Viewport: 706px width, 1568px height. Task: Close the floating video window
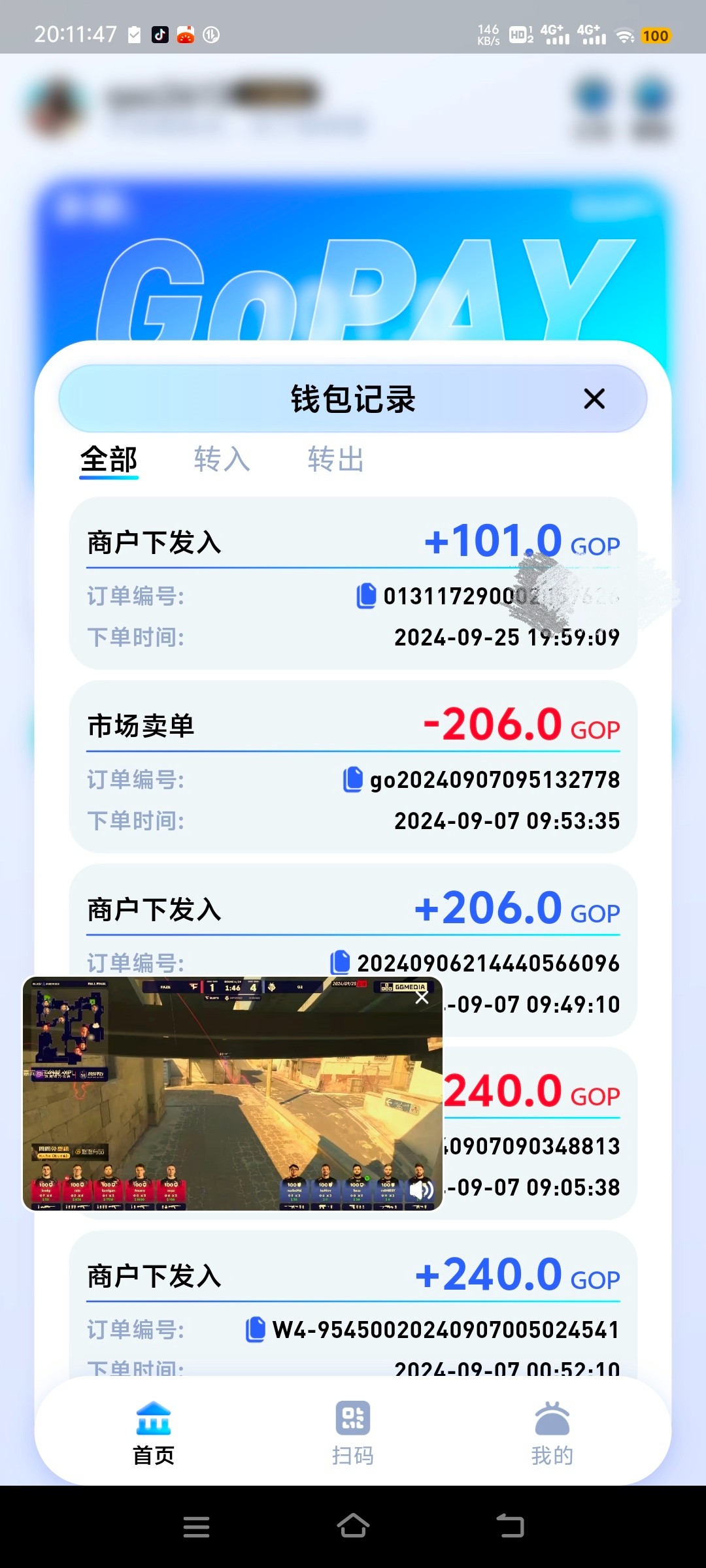(x=422, y=997)
